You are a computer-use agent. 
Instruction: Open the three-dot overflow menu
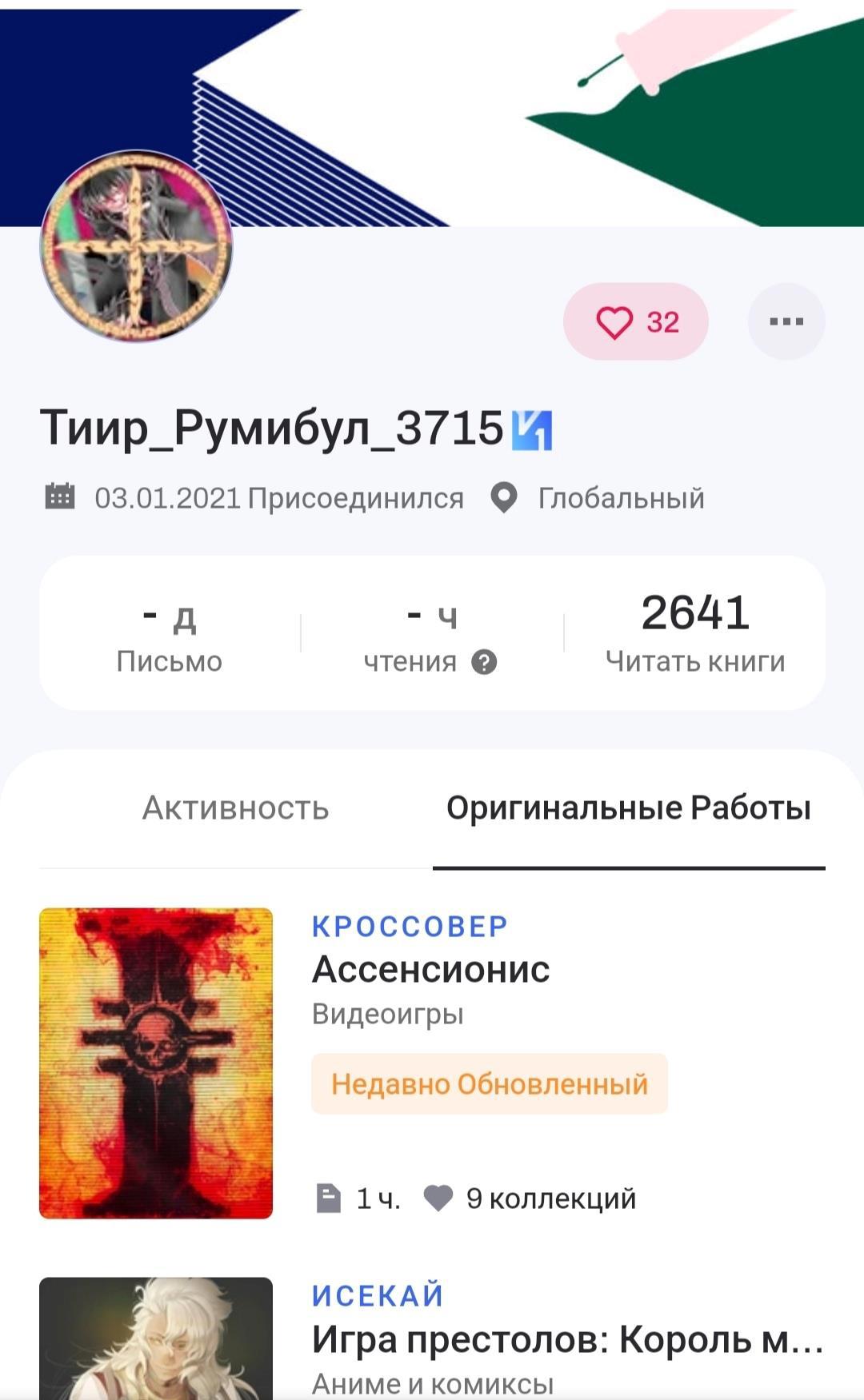pos(786,321)
